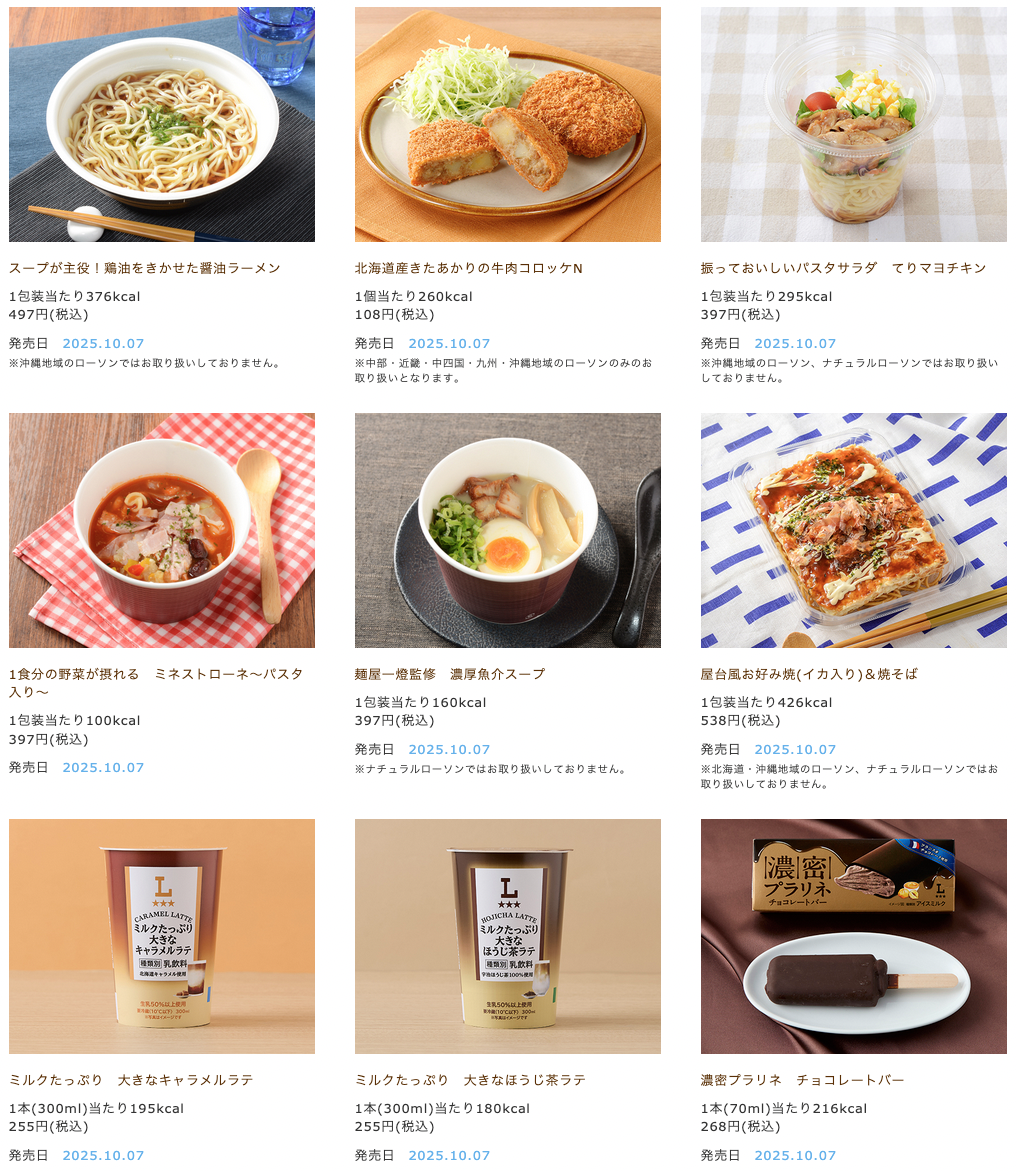Open the 醤油ラーメン product card

tap(162, 125)
